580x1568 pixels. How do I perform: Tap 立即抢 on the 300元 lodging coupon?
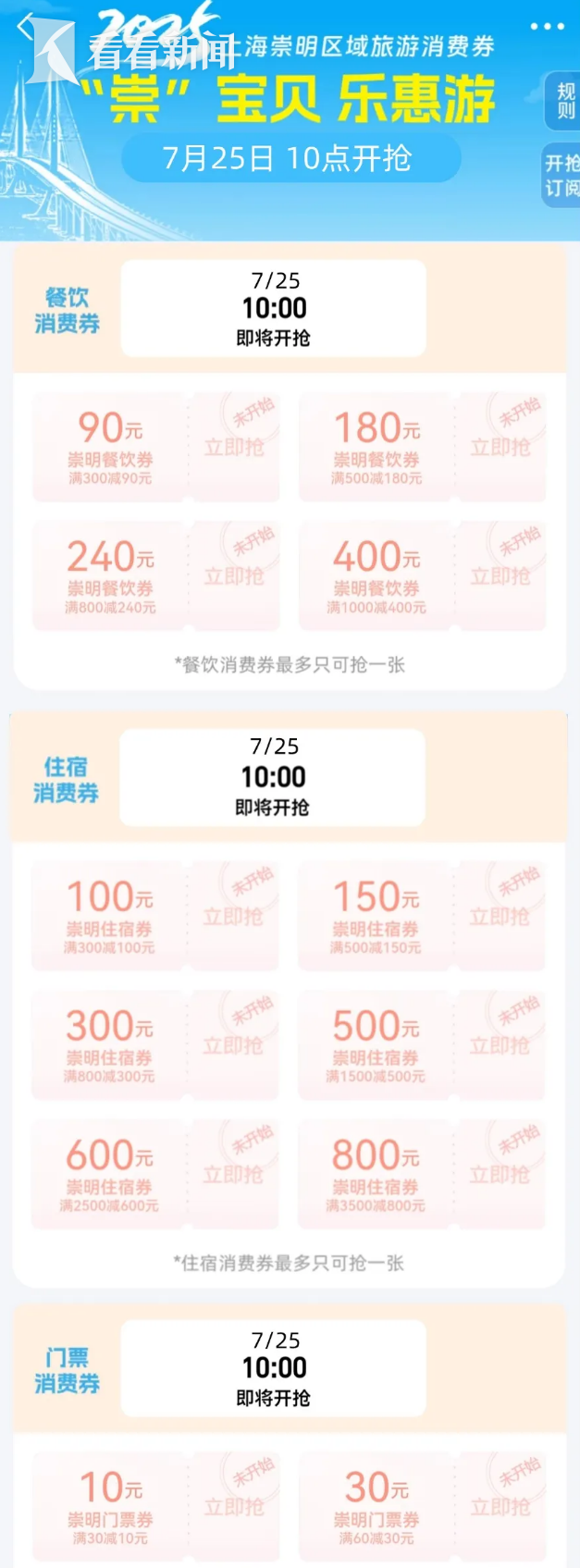click(x=233, y=1045)
